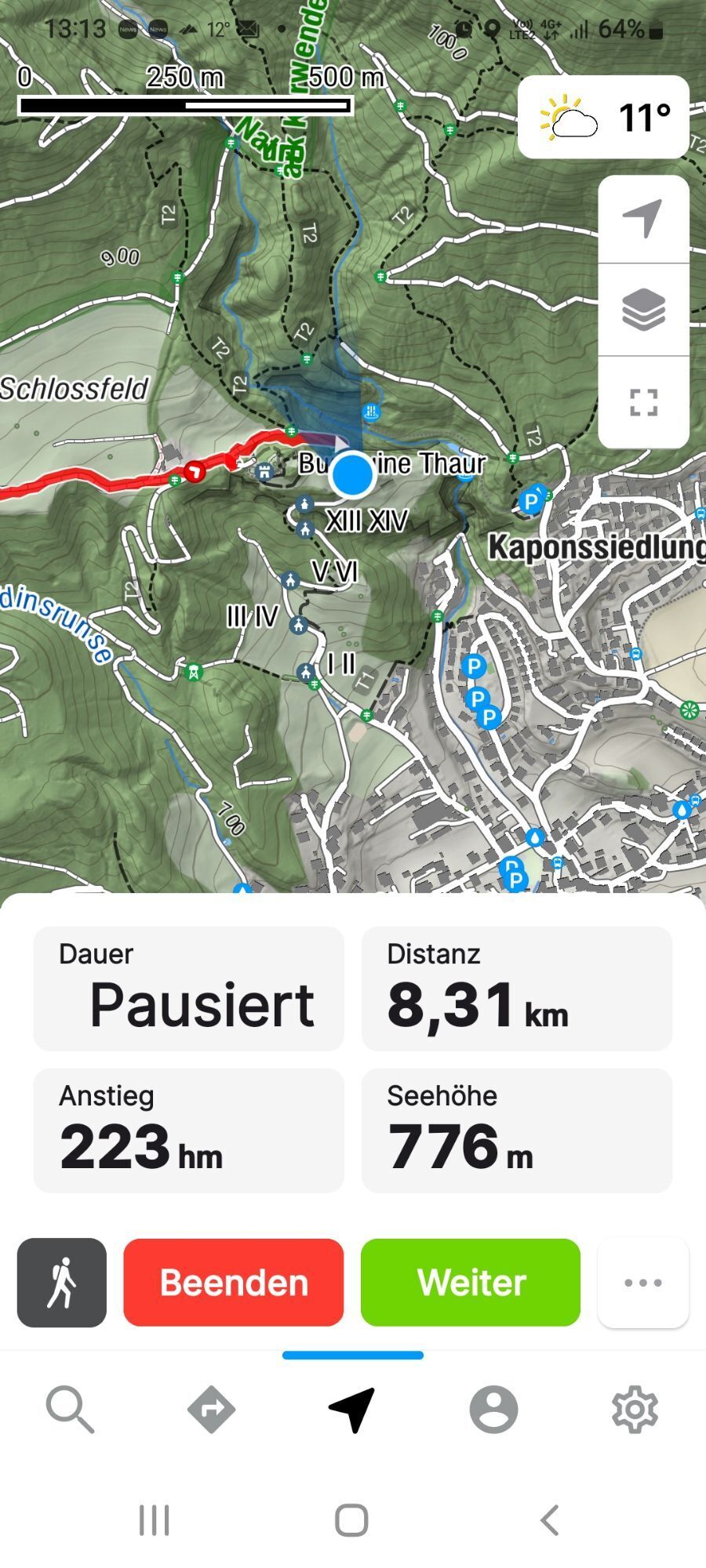The height and width of the screenshot is (1568, 706).
Task: Center map on my location
Action: click(x=643, y=219)
